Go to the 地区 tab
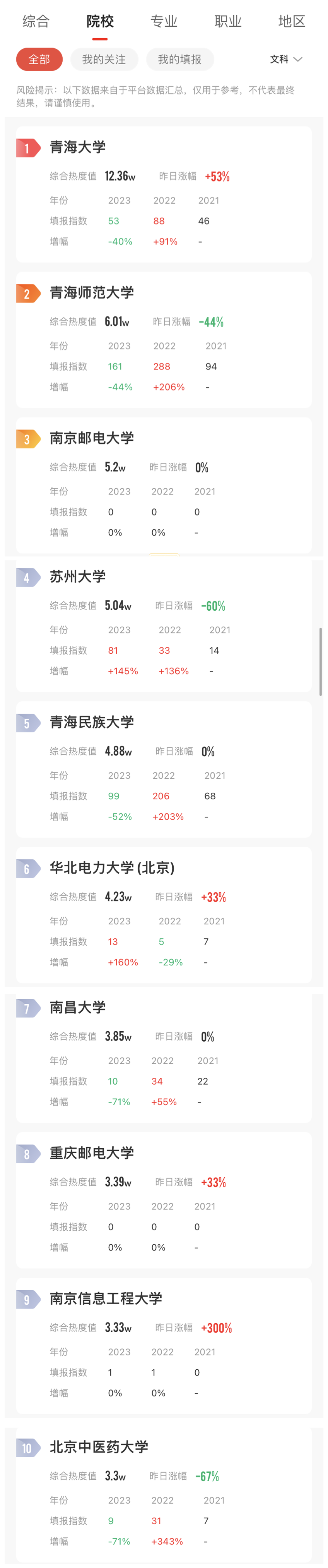Image resolution: width=328 pixels, height=1568 pixels. coord(292,21)
